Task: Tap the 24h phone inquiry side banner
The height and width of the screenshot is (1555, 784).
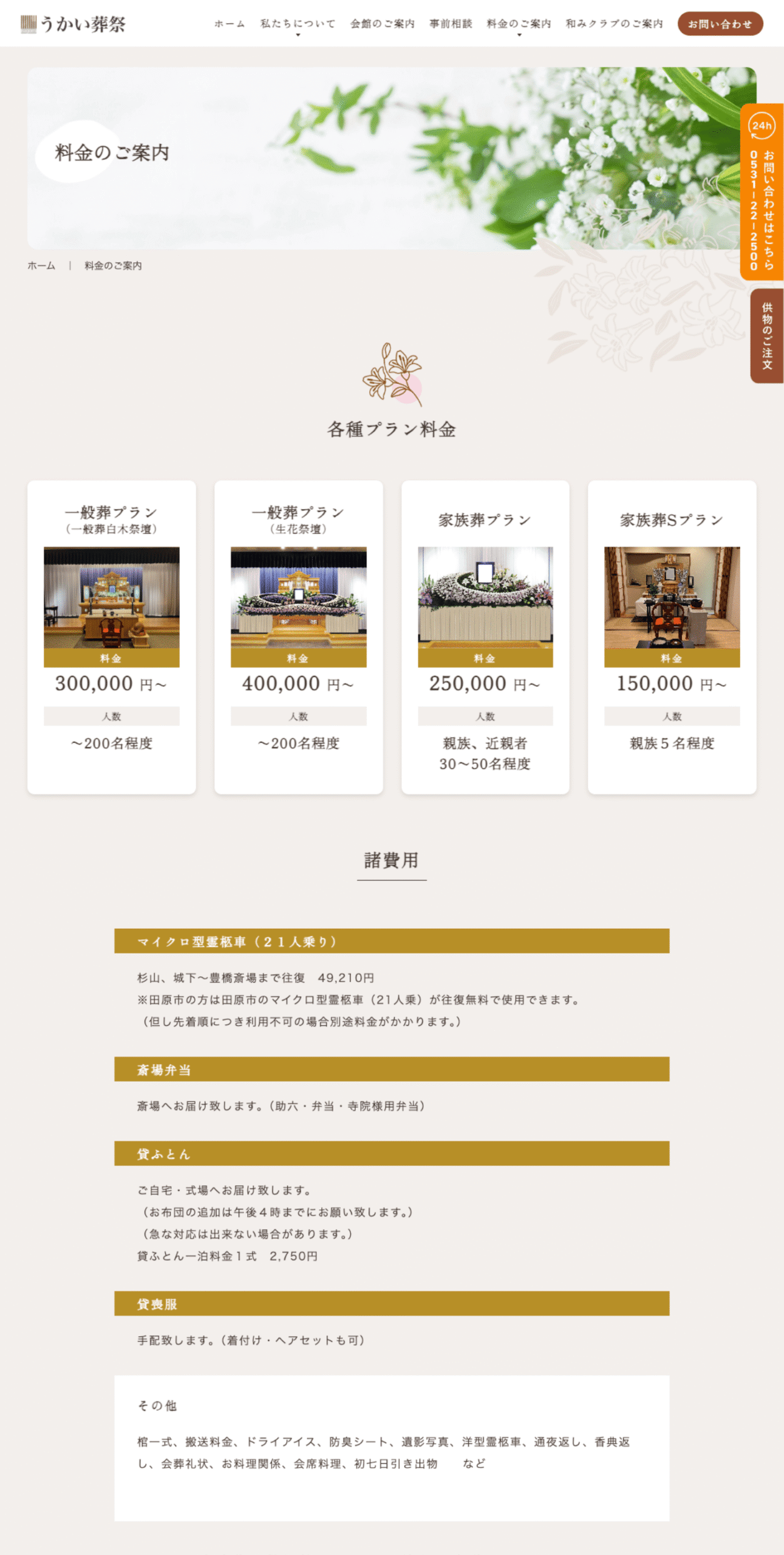Action: 762,192
